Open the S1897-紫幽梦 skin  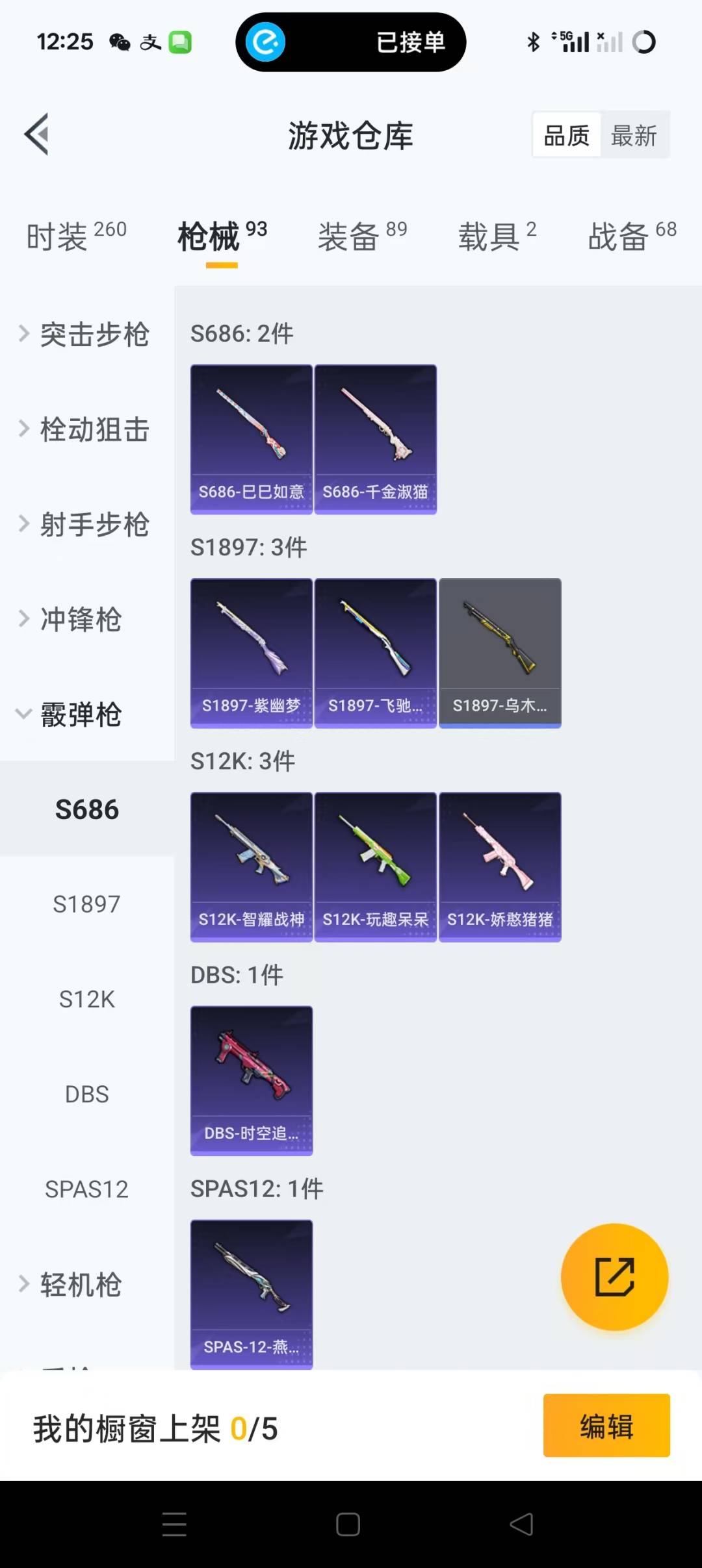251,653
